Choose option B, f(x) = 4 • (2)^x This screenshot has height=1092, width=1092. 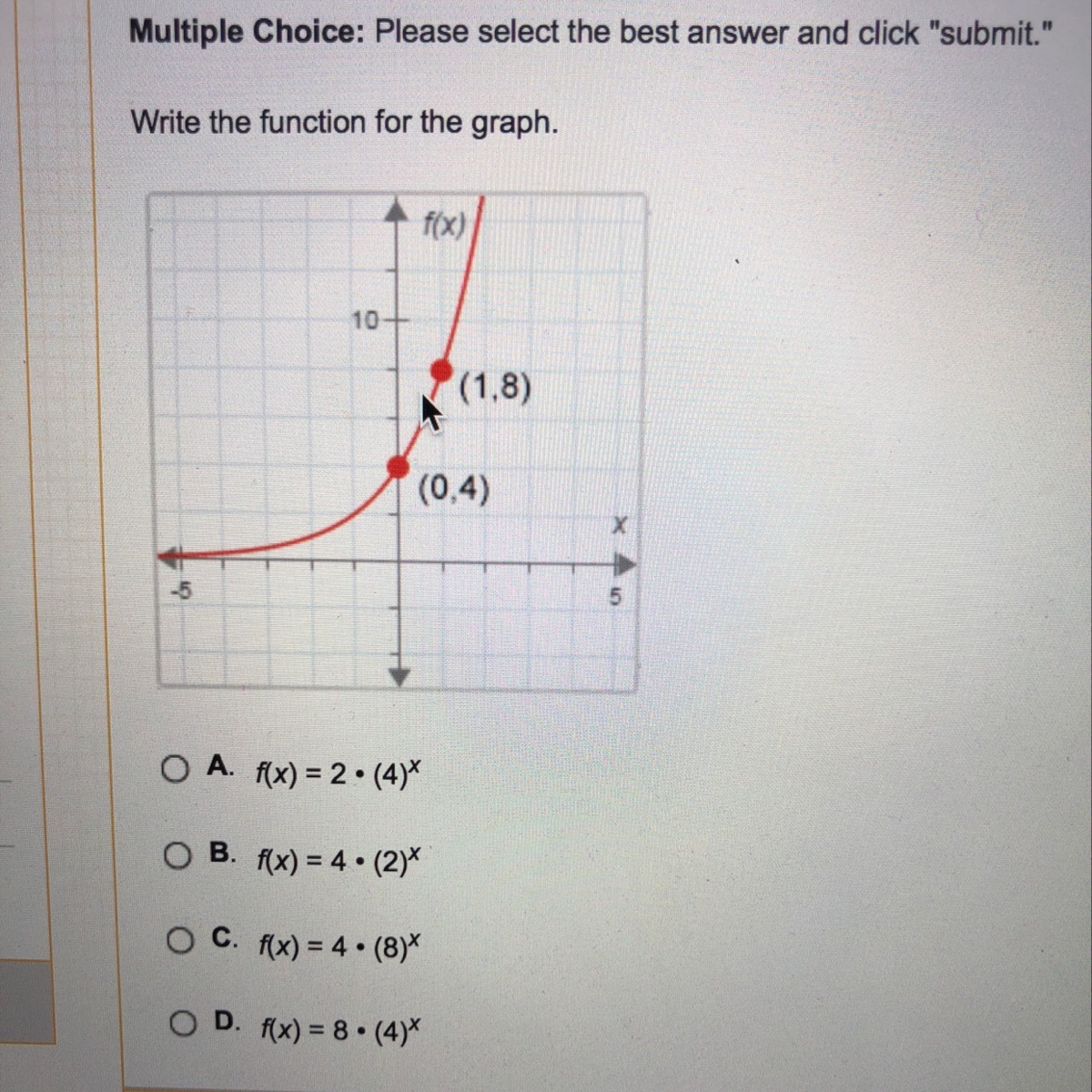pyautogui.click(x=179, y=855)
